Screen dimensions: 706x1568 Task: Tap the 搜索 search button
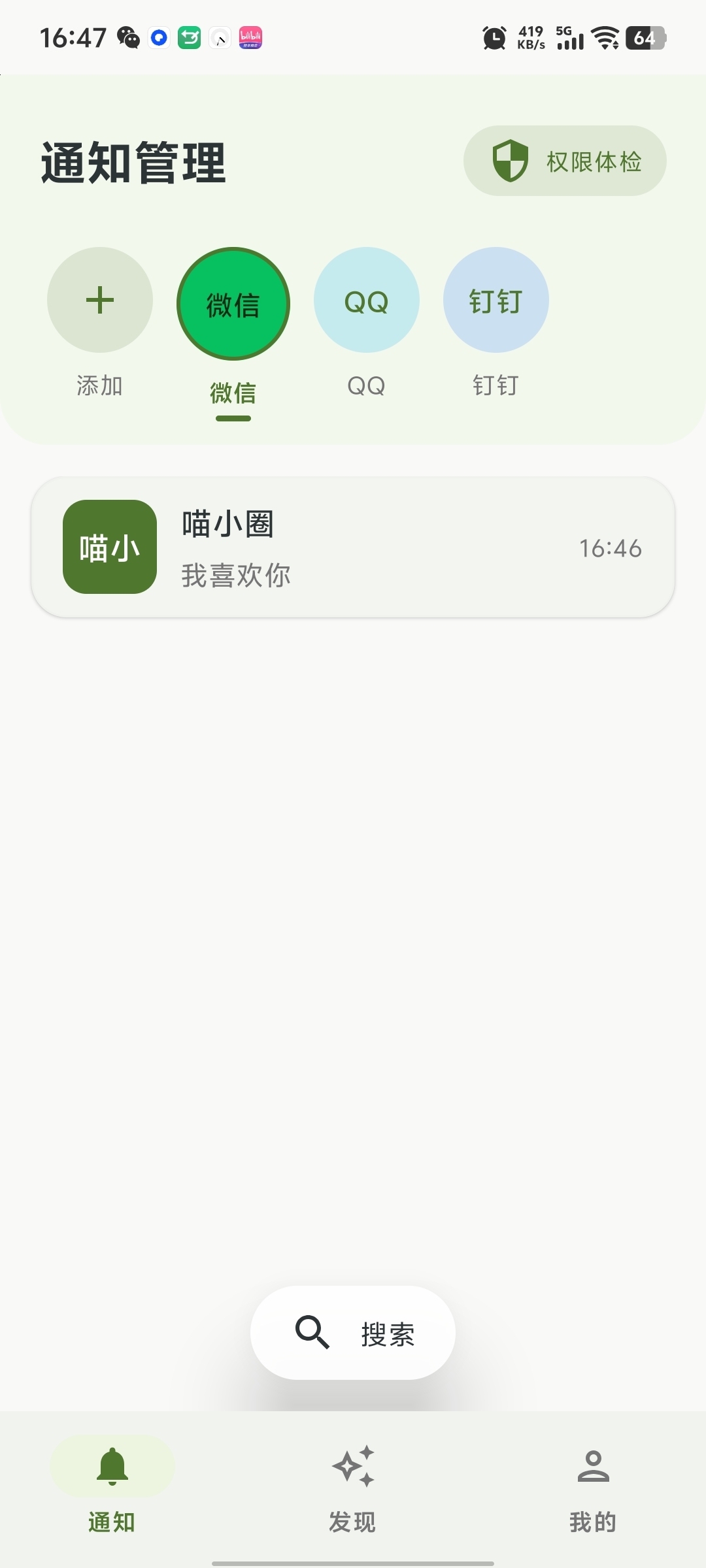[353, 1333]
